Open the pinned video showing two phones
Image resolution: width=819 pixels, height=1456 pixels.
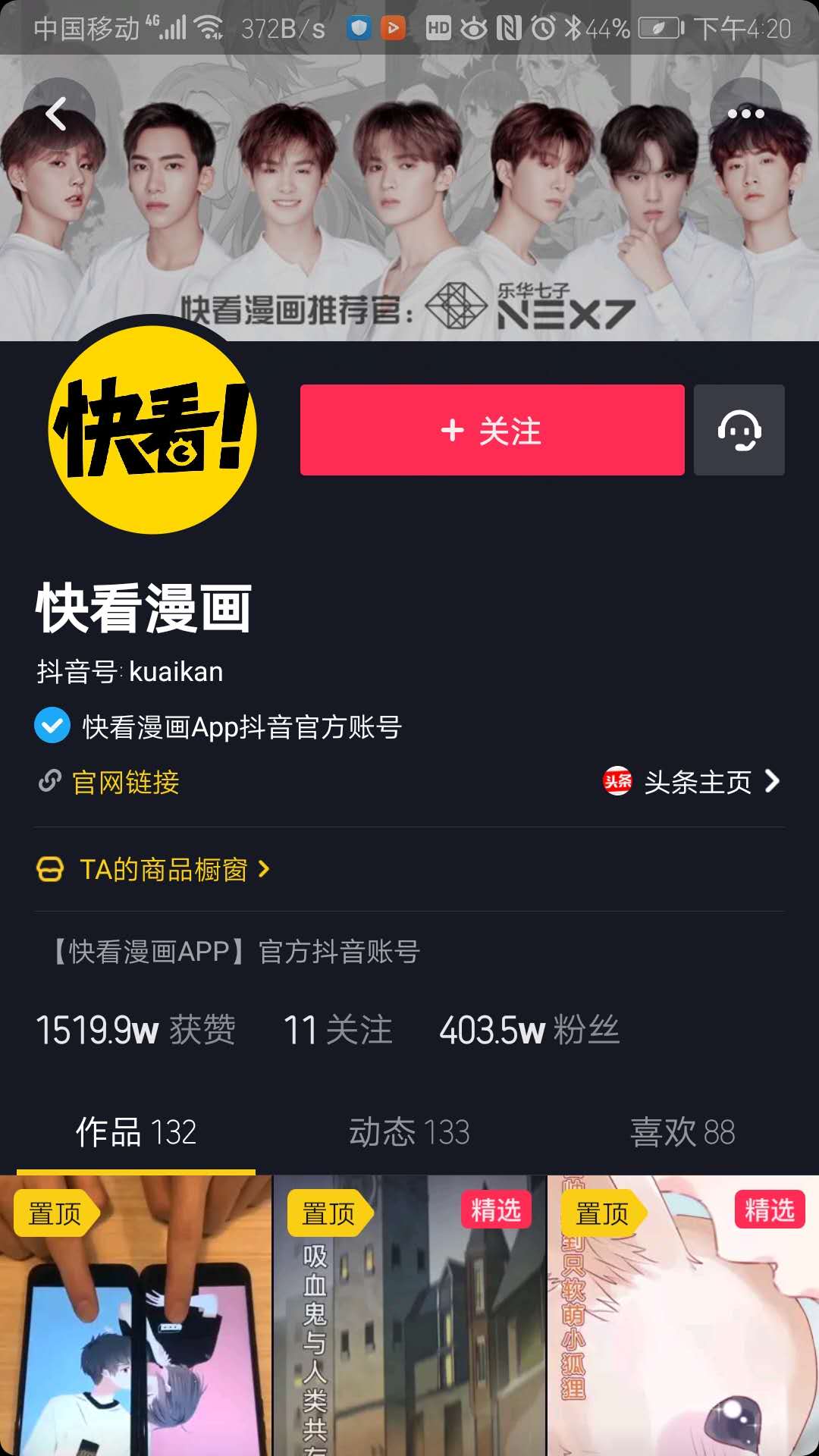[136, 1316]
